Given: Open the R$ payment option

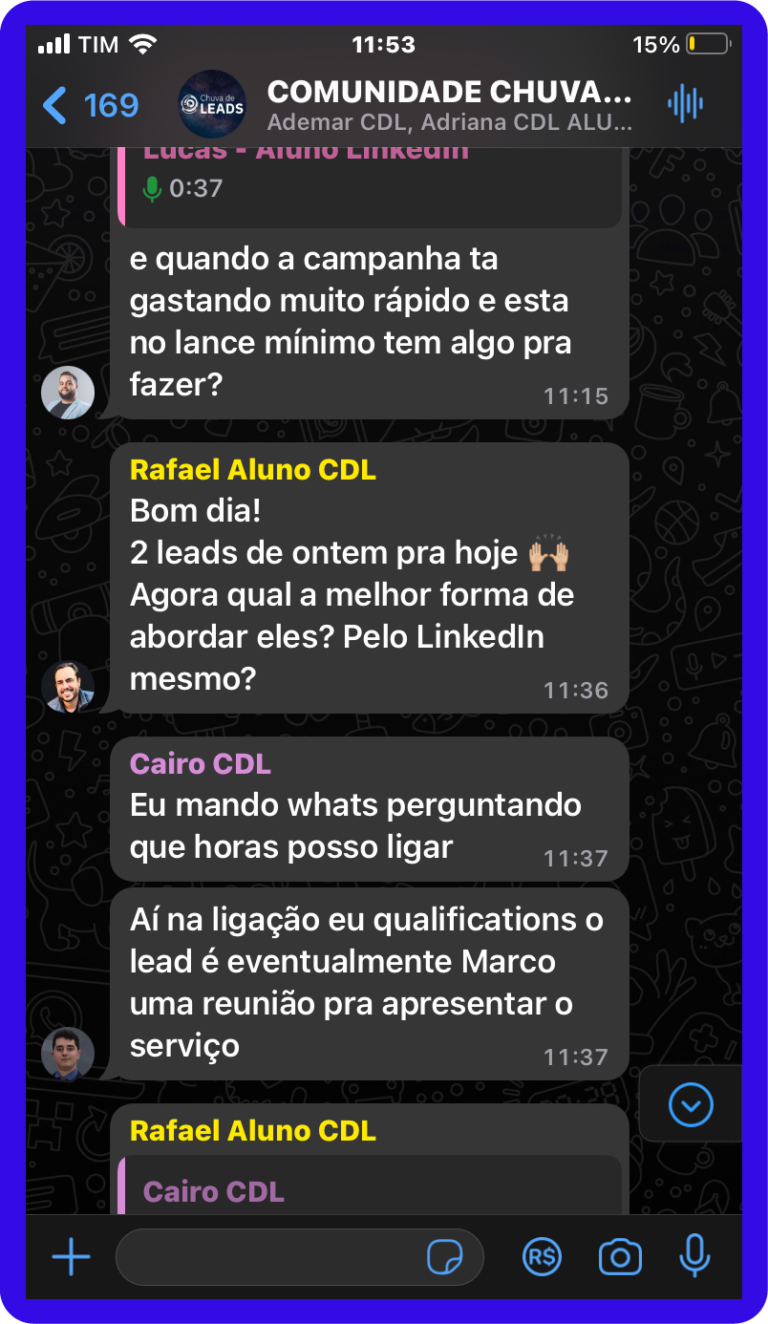Looking at the screenshot, I should (542, 1257).
